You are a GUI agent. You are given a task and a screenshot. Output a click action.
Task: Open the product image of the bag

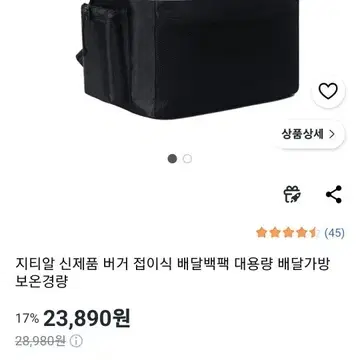(187, 59)
